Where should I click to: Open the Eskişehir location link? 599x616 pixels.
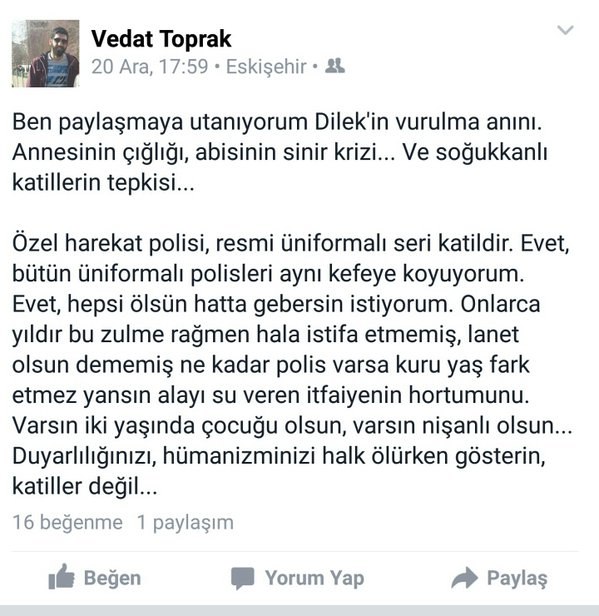266,66
